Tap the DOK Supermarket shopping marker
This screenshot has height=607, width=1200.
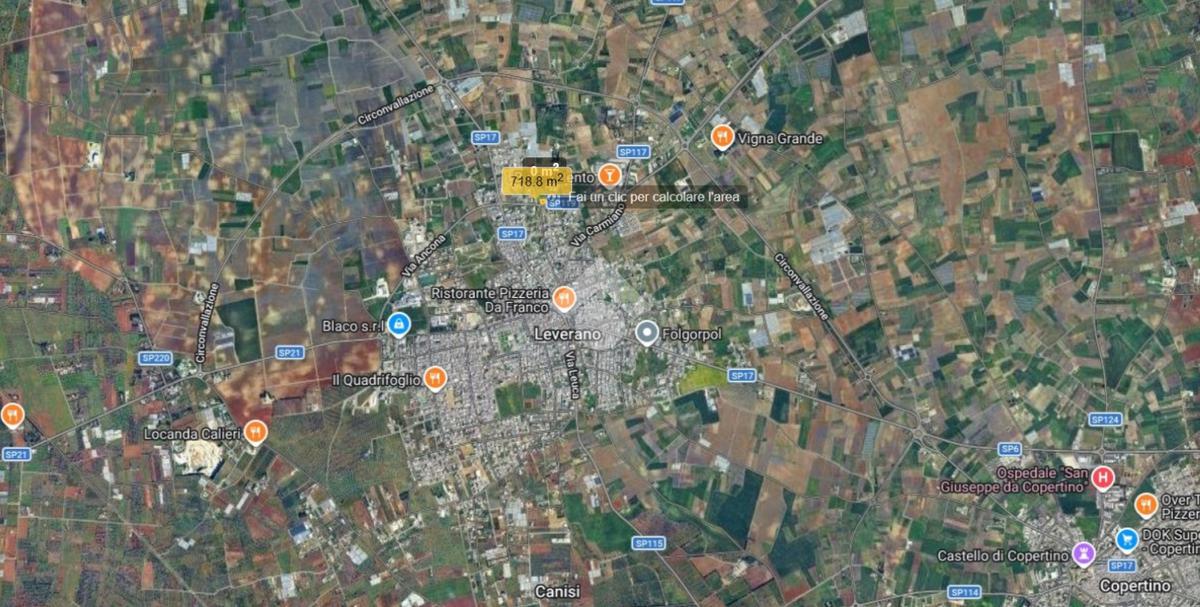pos(1127,540)
